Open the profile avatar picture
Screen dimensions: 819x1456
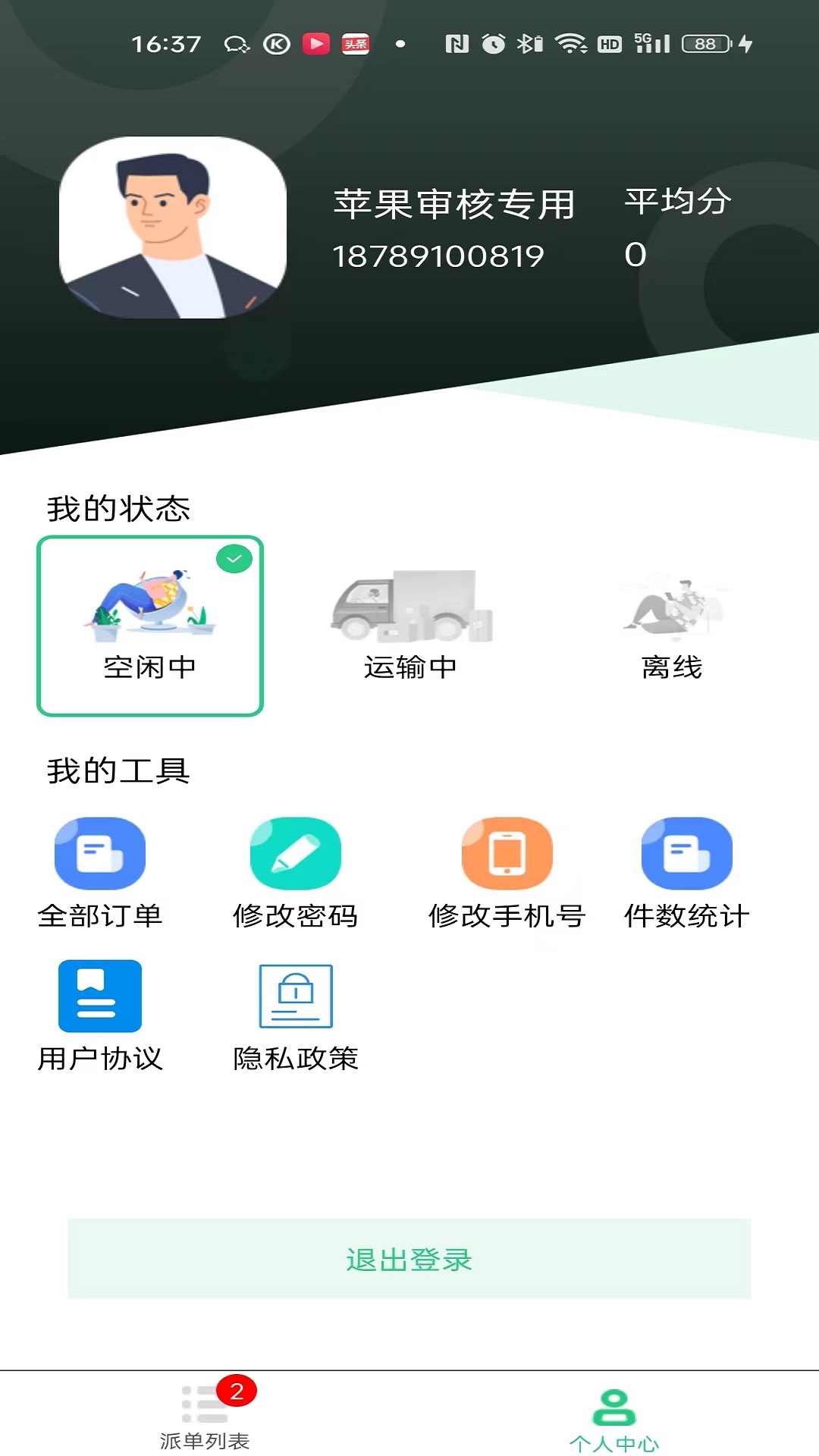click(173, 227)
